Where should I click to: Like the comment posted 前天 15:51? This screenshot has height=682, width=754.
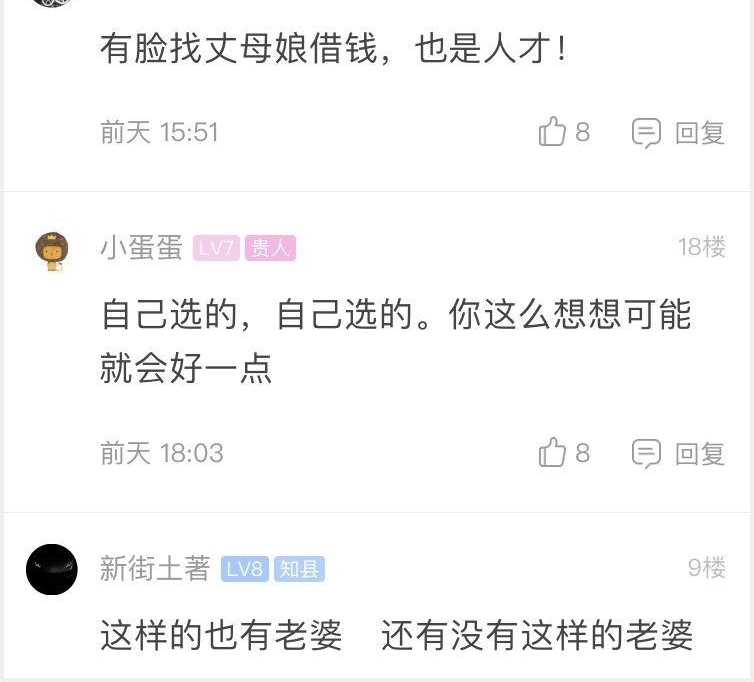[553, 132]
